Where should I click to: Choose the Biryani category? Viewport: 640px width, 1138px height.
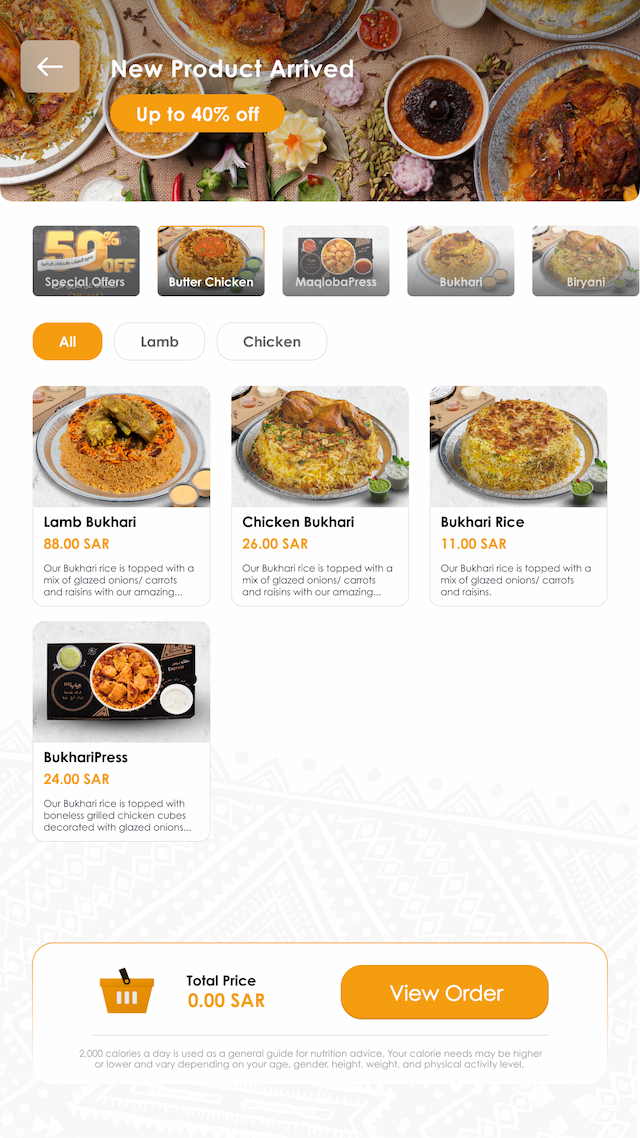[585, 261]
